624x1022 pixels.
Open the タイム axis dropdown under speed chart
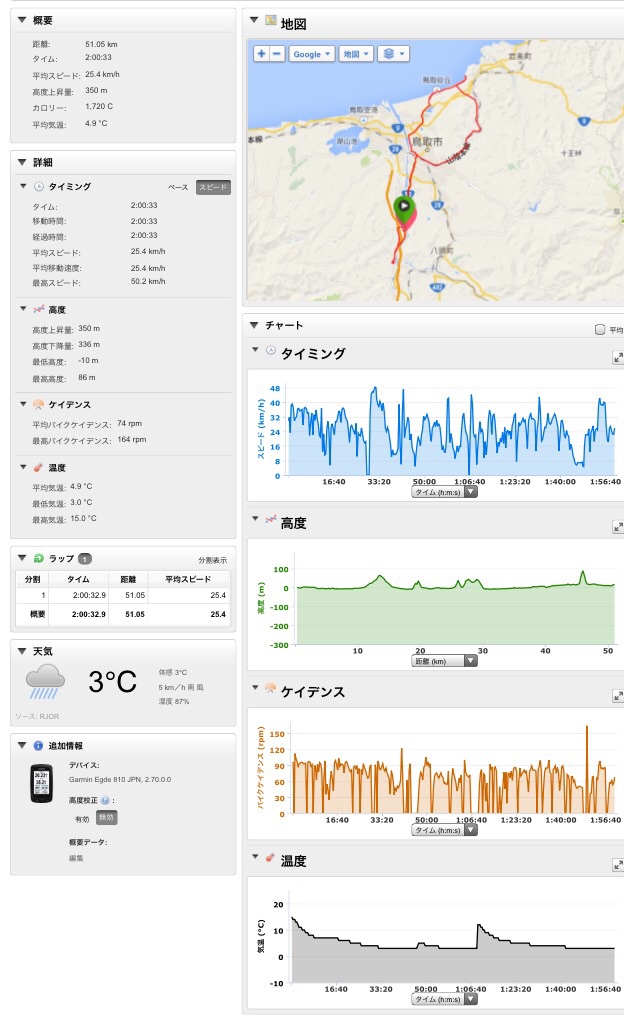click(x=444, y=492)
